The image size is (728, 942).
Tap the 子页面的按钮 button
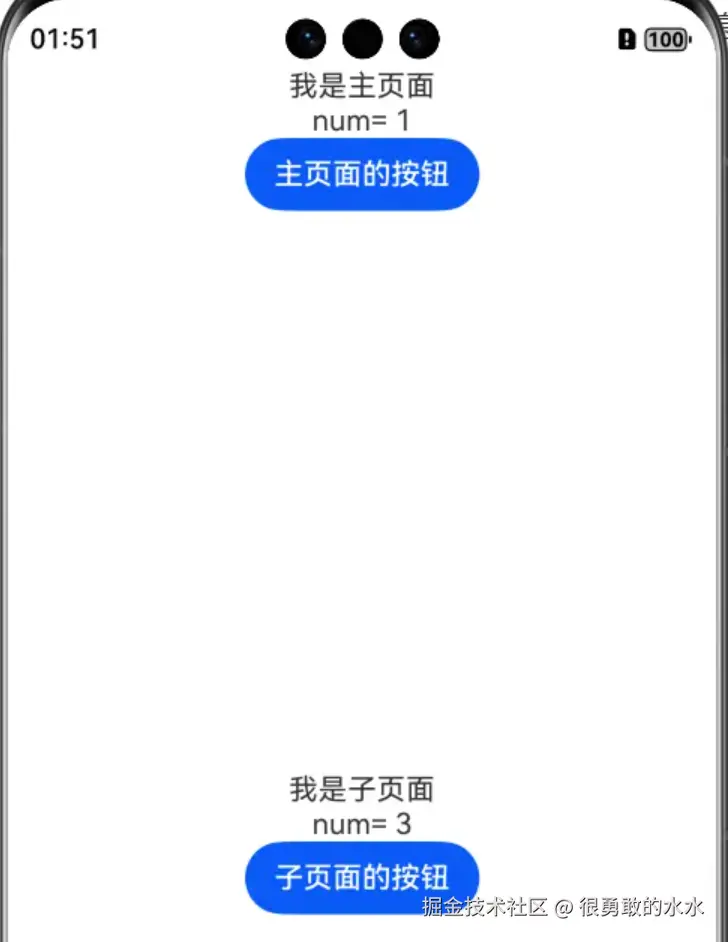[362, 877]
